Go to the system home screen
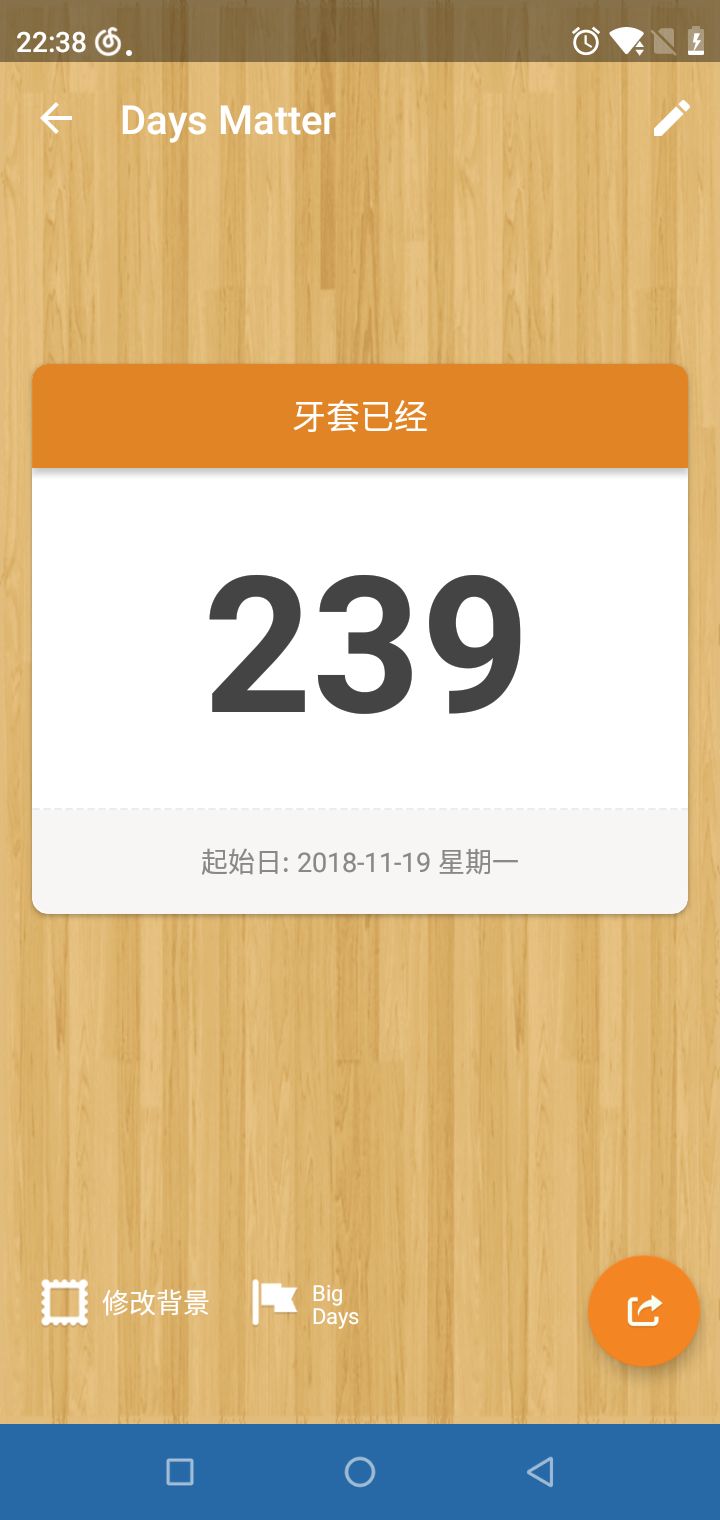 pyautogui.click(x=360, y=1471)
